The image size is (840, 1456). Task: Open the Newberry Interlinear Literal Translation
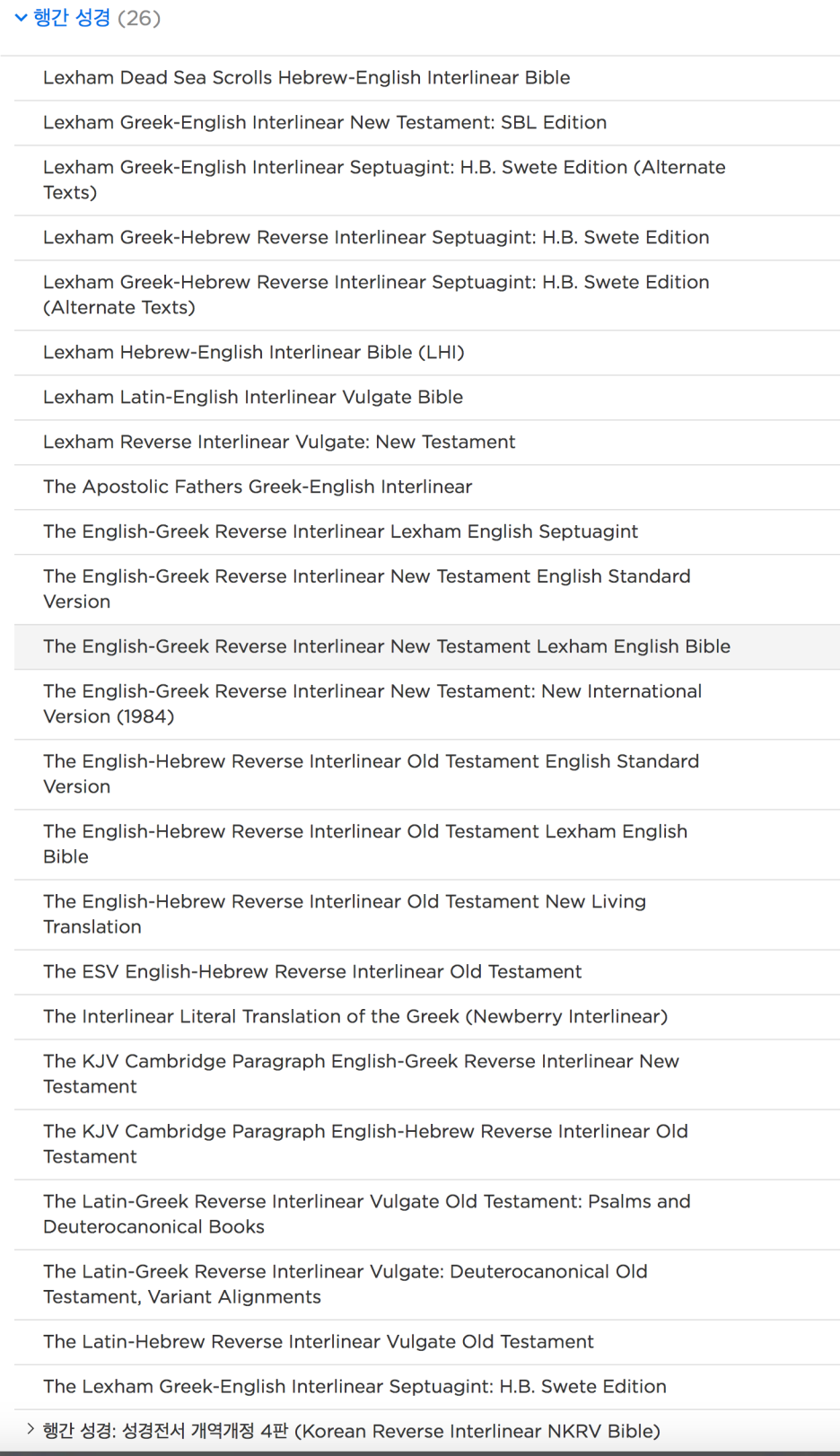click(427, 1017)
